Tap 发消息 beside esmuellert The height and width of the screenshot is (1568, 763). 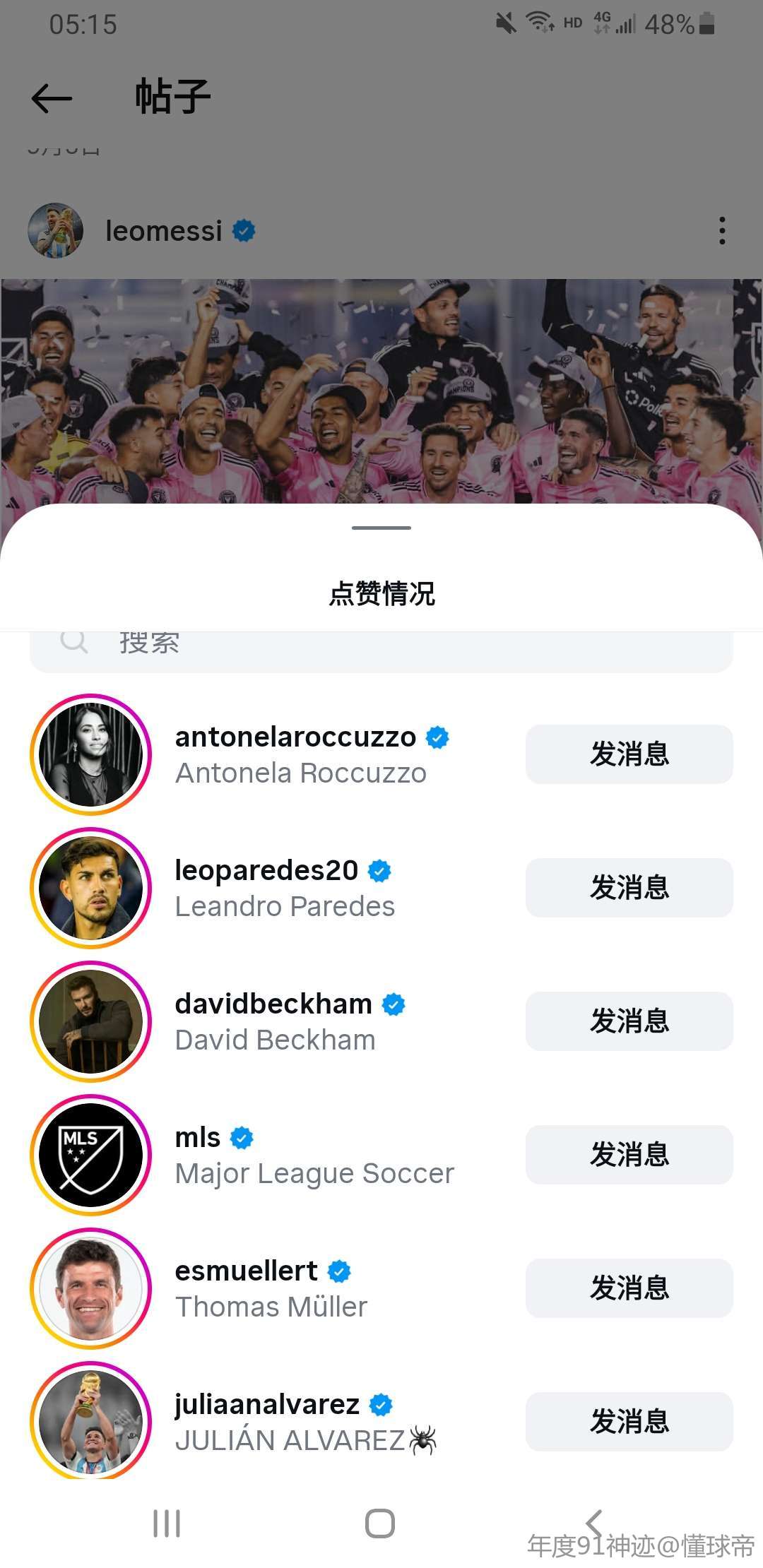629,1288
